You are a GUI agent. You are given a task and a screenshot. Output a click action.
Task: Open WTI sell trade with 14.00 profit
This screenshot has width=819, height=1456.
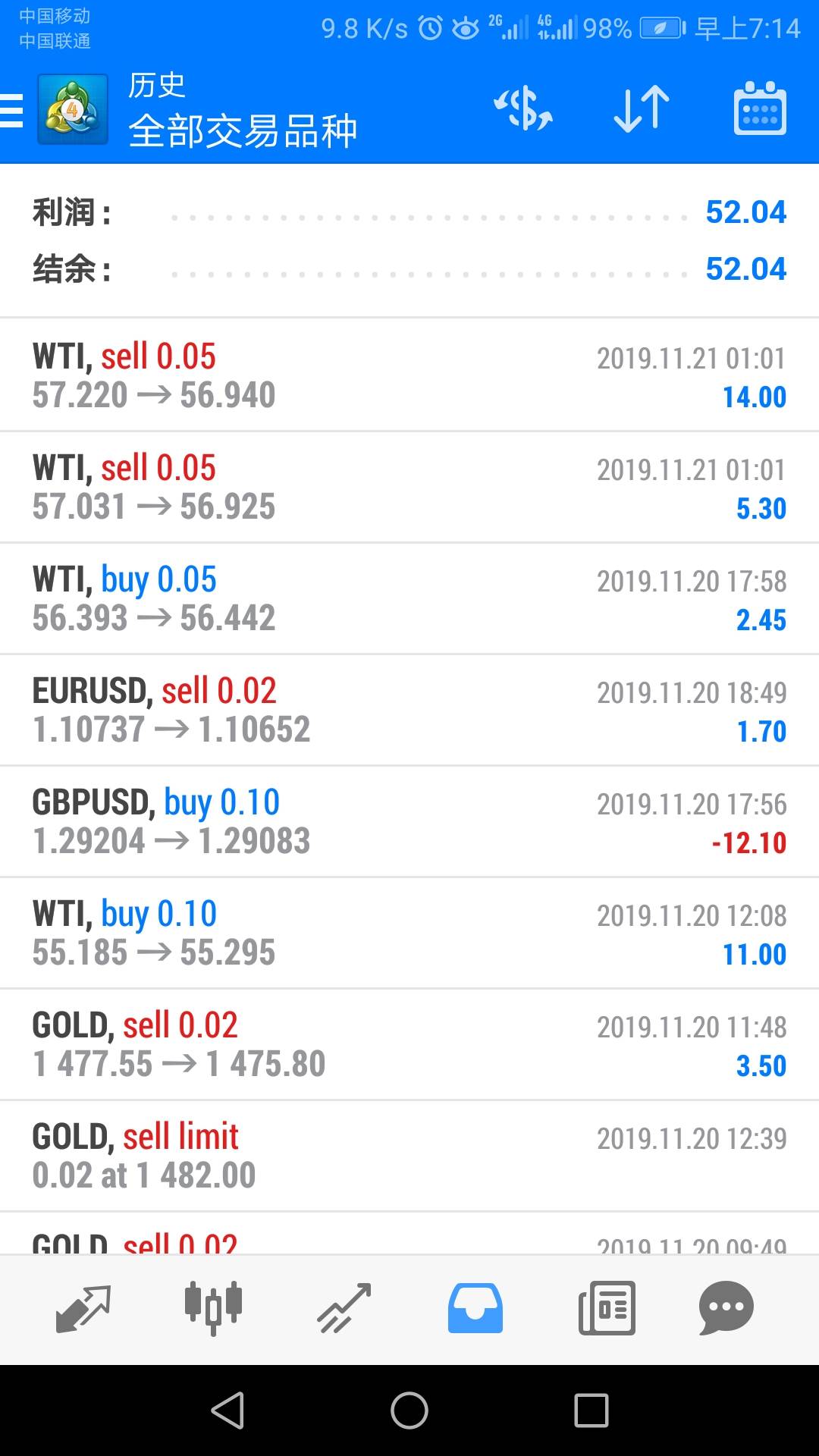click(x=409, y=375)
